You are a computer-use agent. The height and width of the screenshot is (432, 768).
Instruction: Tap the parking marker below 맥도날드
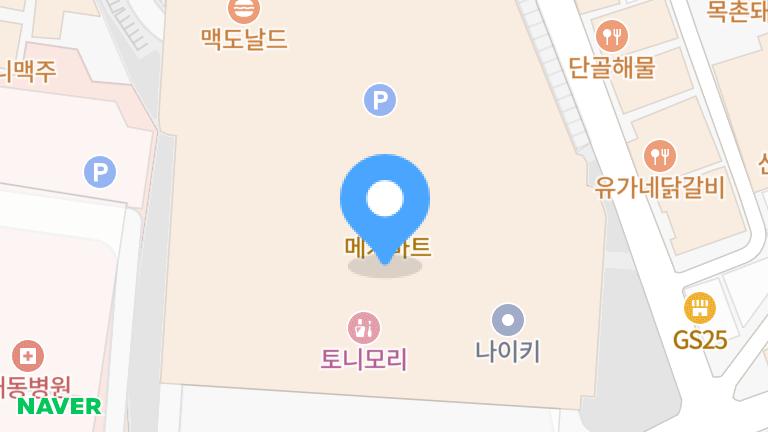point(379,100)
